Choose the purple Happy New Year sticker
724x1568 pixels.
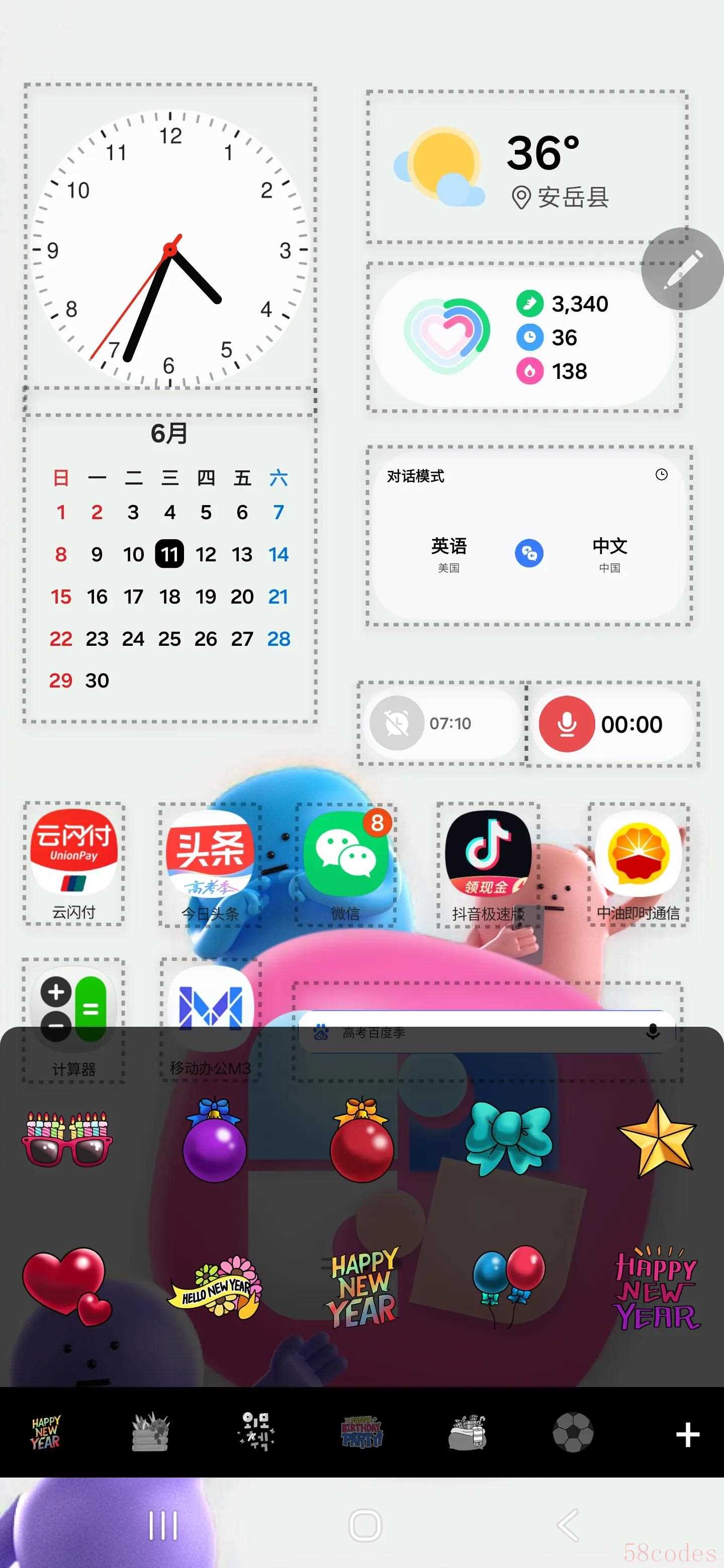tap(657, 1287)
